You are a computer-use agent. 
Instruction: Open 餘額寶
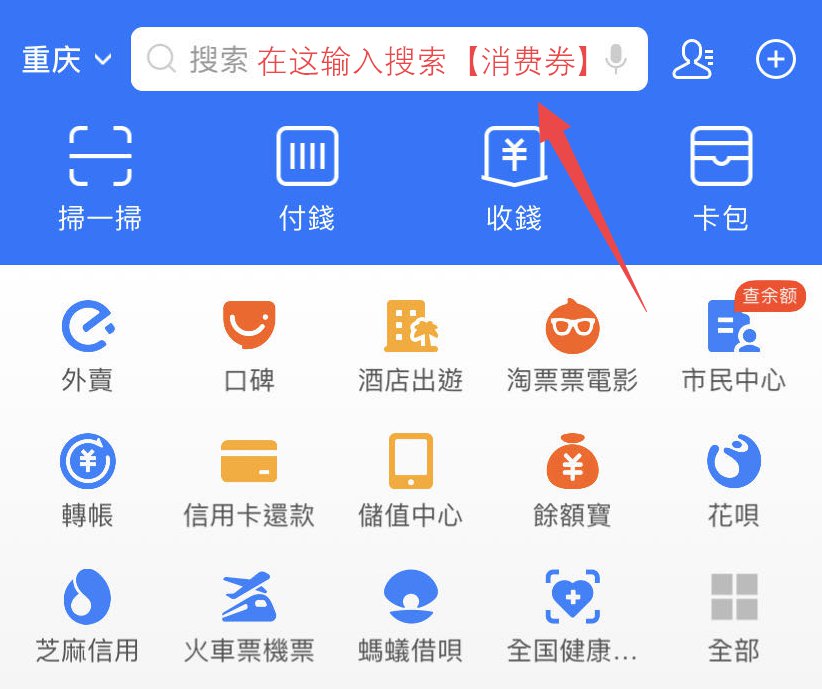[572, 480]
